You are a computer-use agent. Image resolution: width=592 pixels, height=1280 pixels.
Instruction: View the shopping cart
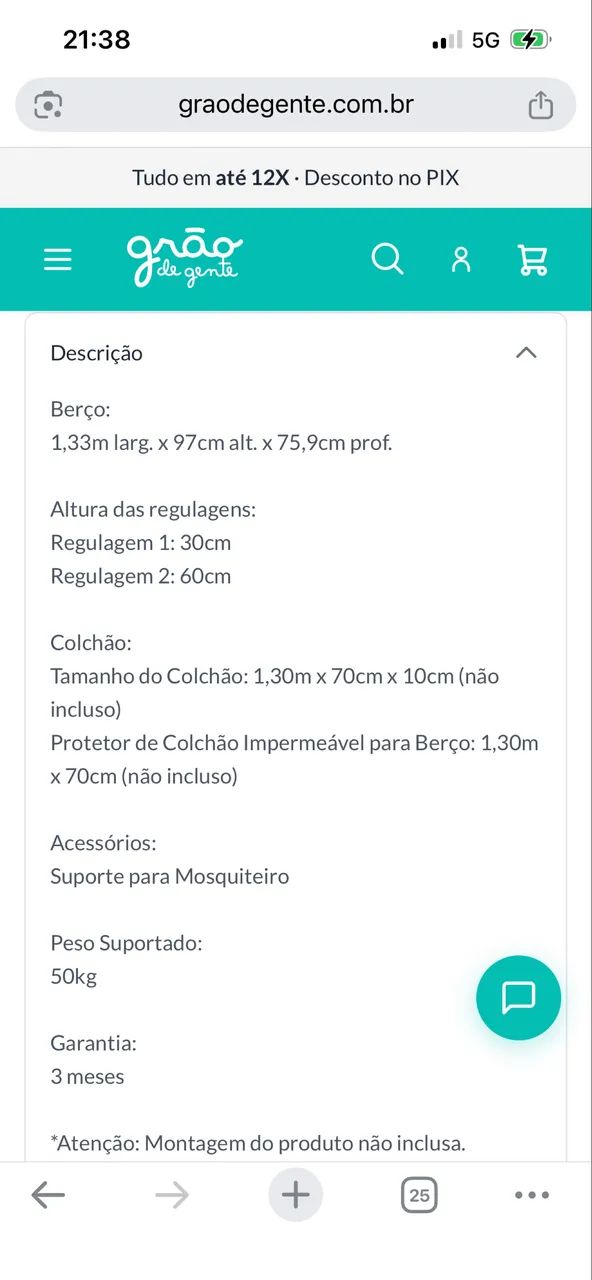click(533, 260)
